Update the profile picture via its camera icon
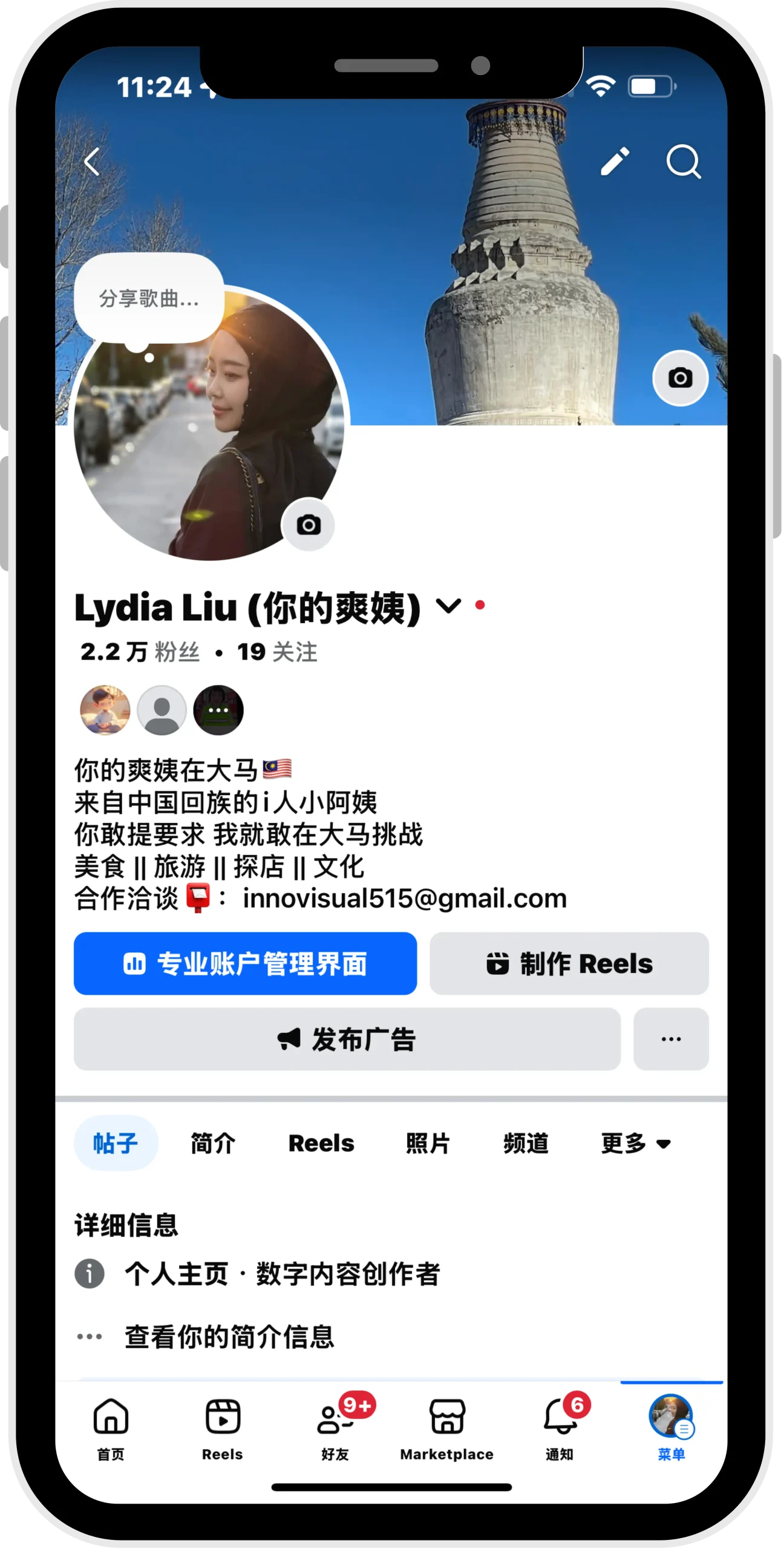 [309, 525]
